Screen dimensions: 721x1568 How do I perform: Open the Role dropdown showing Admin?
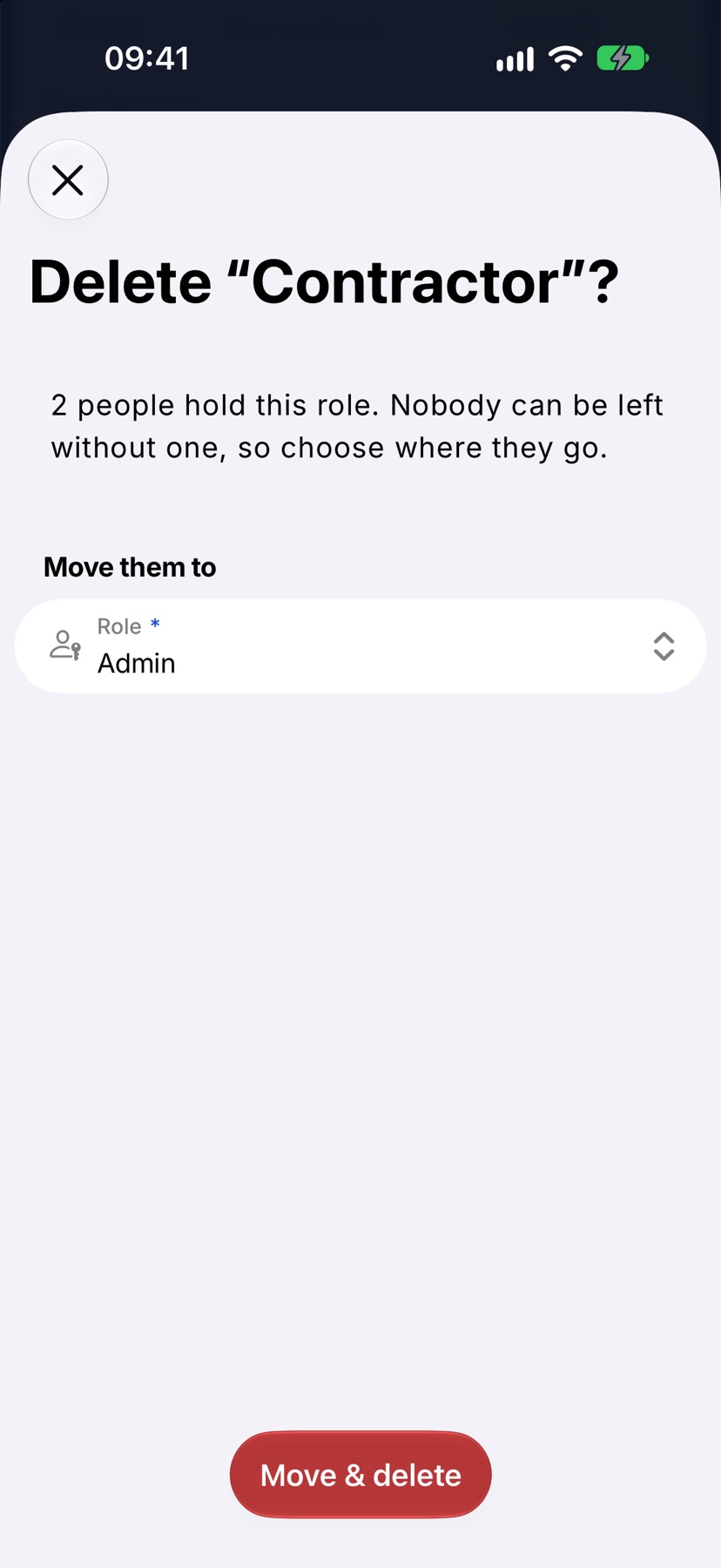click(x=360, y=646)
